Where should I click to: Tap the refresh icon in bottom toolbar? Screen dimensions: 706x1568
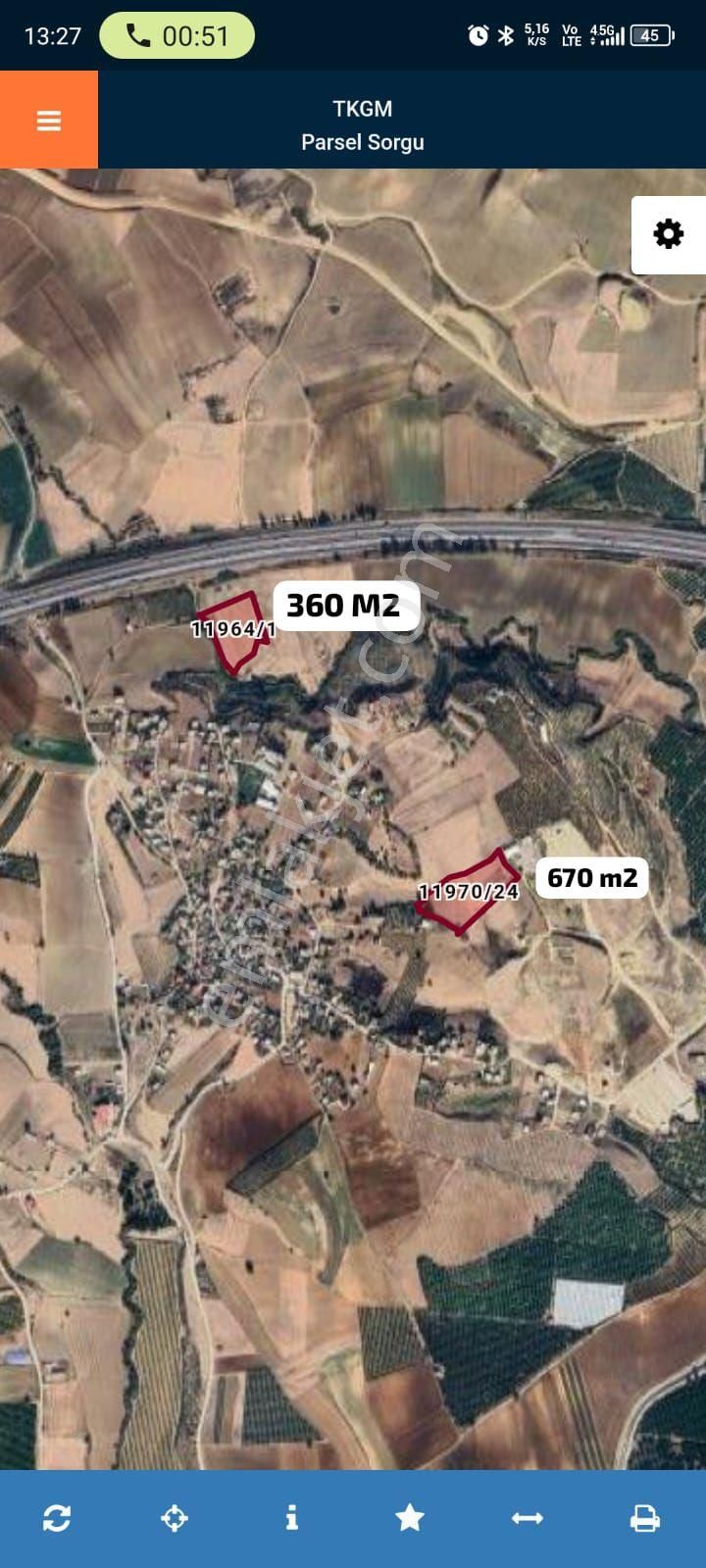pos(57,1518)
